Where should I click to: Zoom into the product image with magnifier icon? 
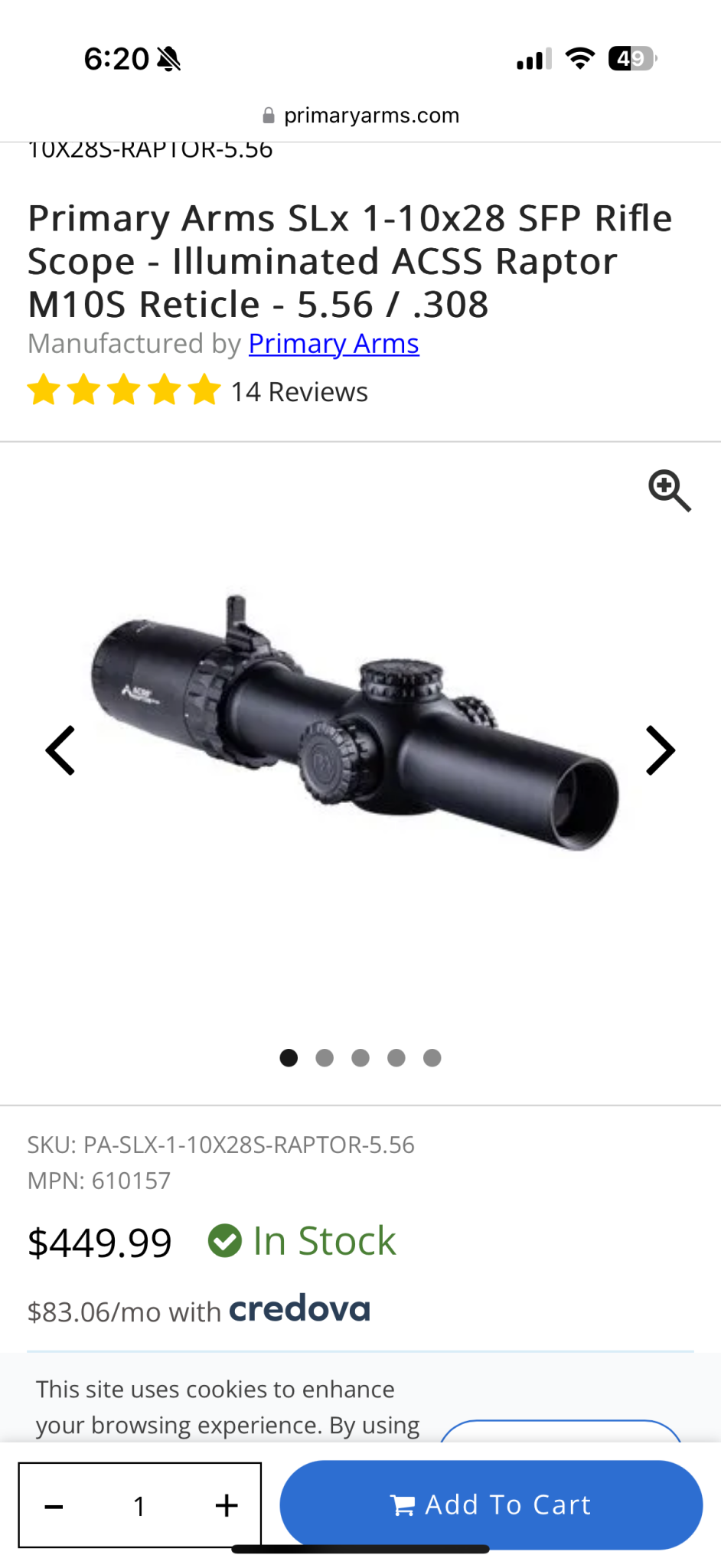pos(669,490)
